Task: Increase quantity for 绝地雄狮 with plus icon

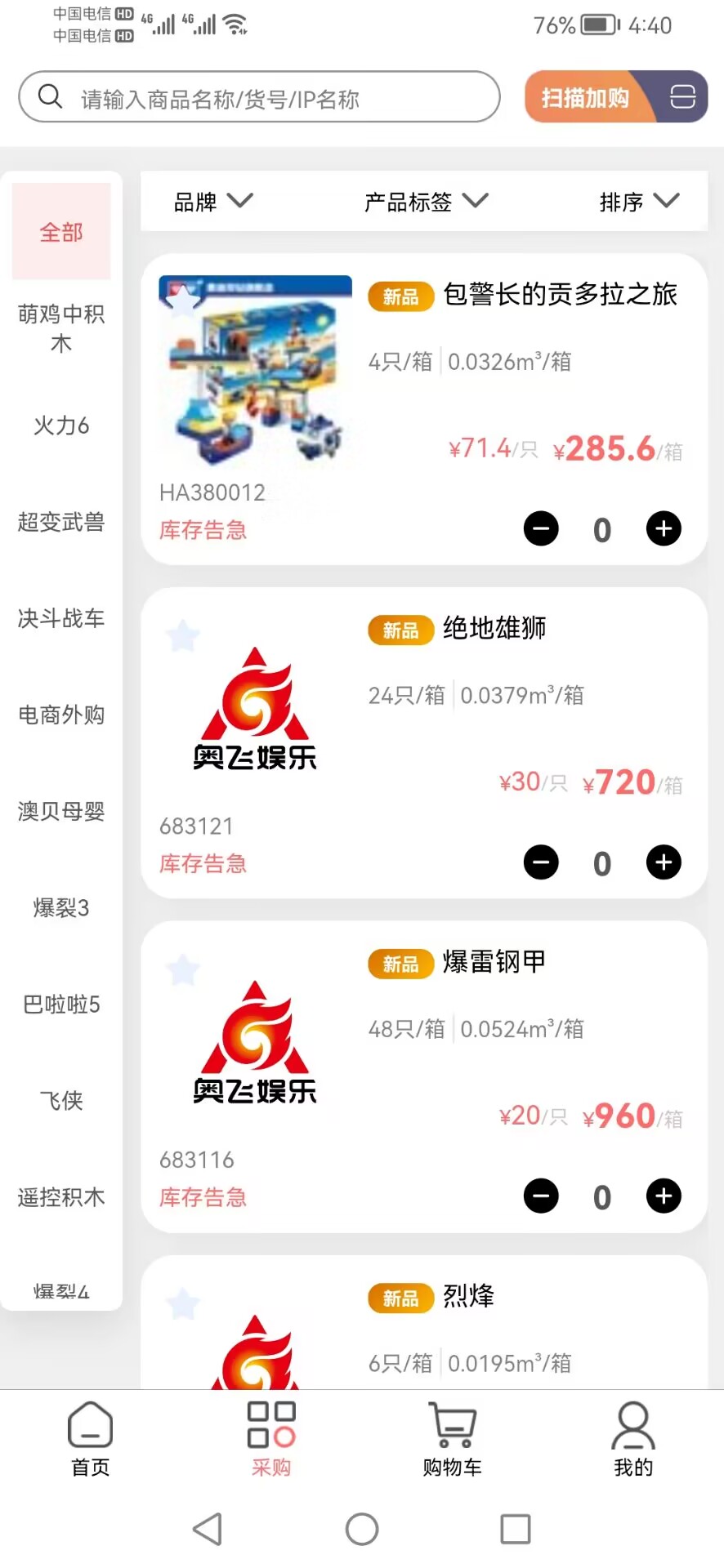Action: tap(664, 862)
